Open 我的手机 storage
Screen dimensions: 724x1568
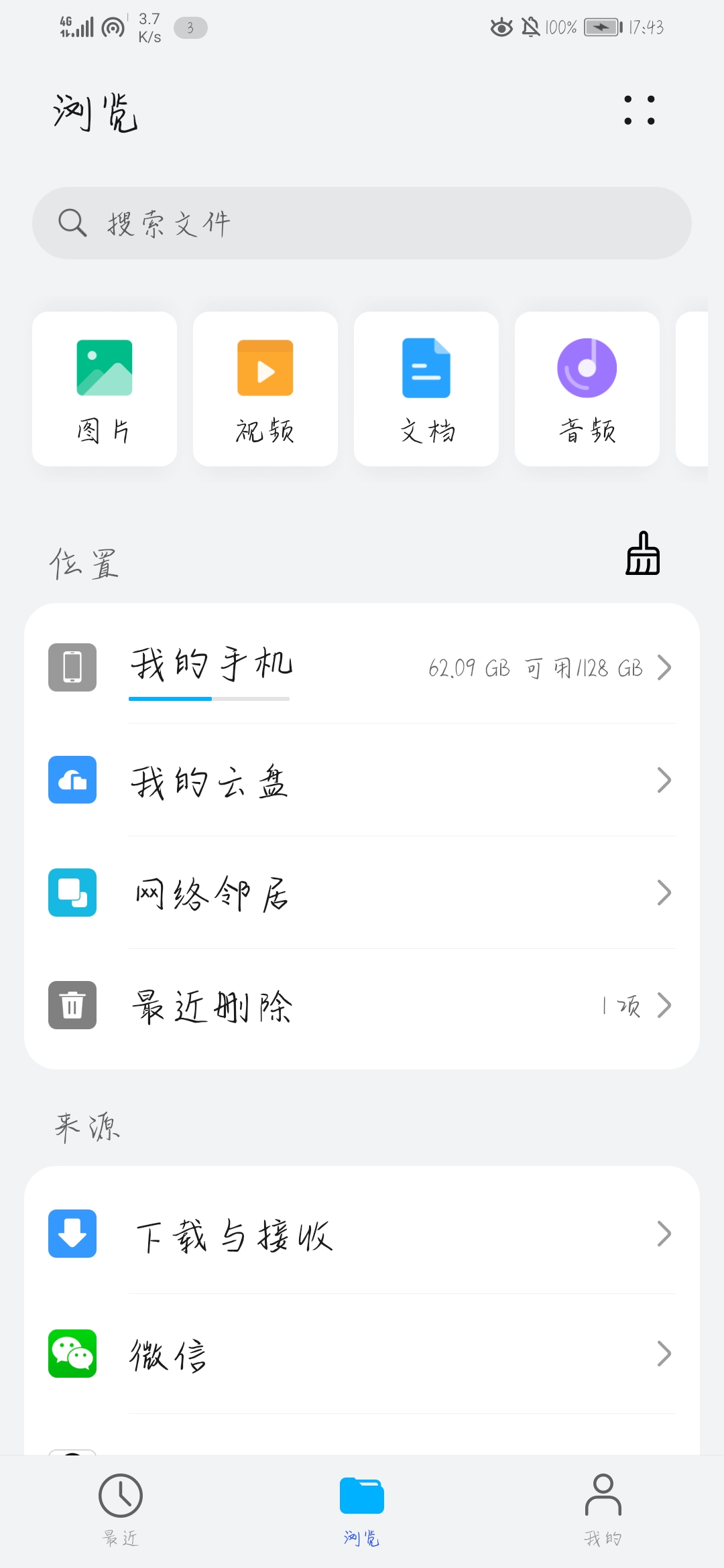point(362,667)
